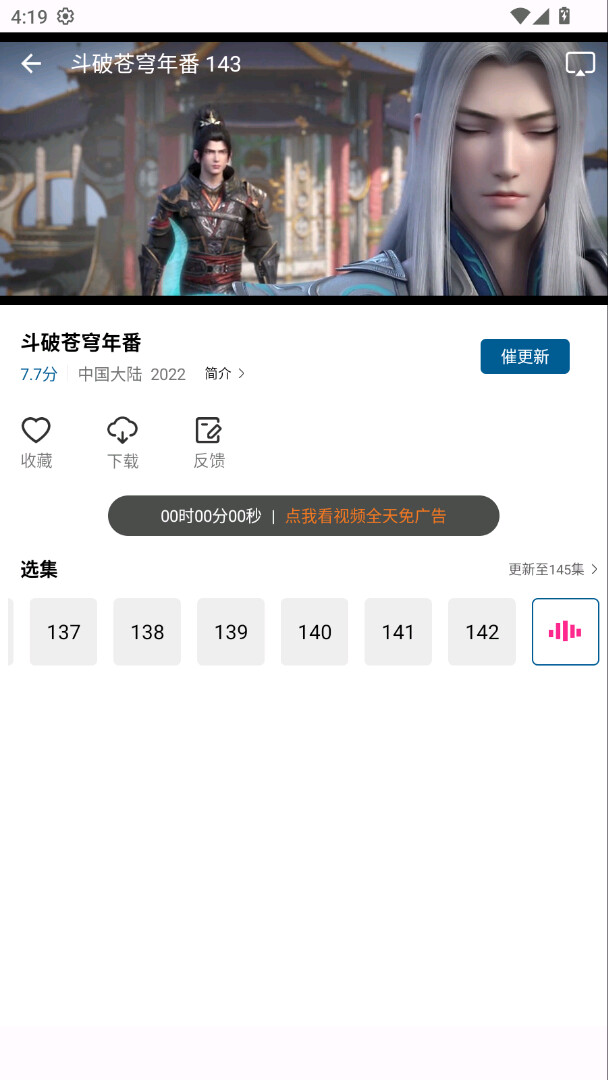Image resolution: width=608 pixels, height=1080 pixels.
Task: Tap 点我看视频全天免广告 link
Action: 365,516
